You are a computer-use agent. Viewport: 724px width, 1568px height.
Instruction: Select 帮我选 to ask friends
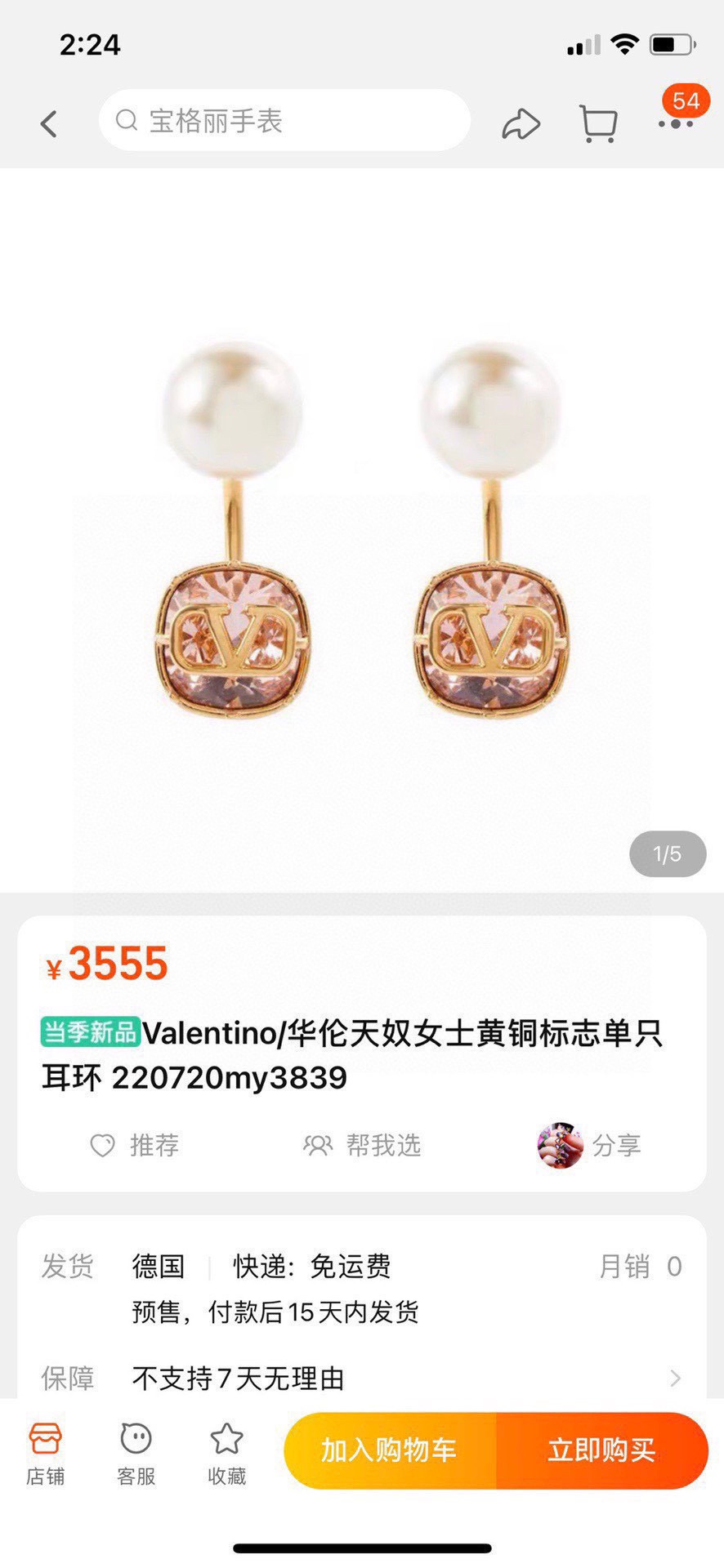[362, 1145]
